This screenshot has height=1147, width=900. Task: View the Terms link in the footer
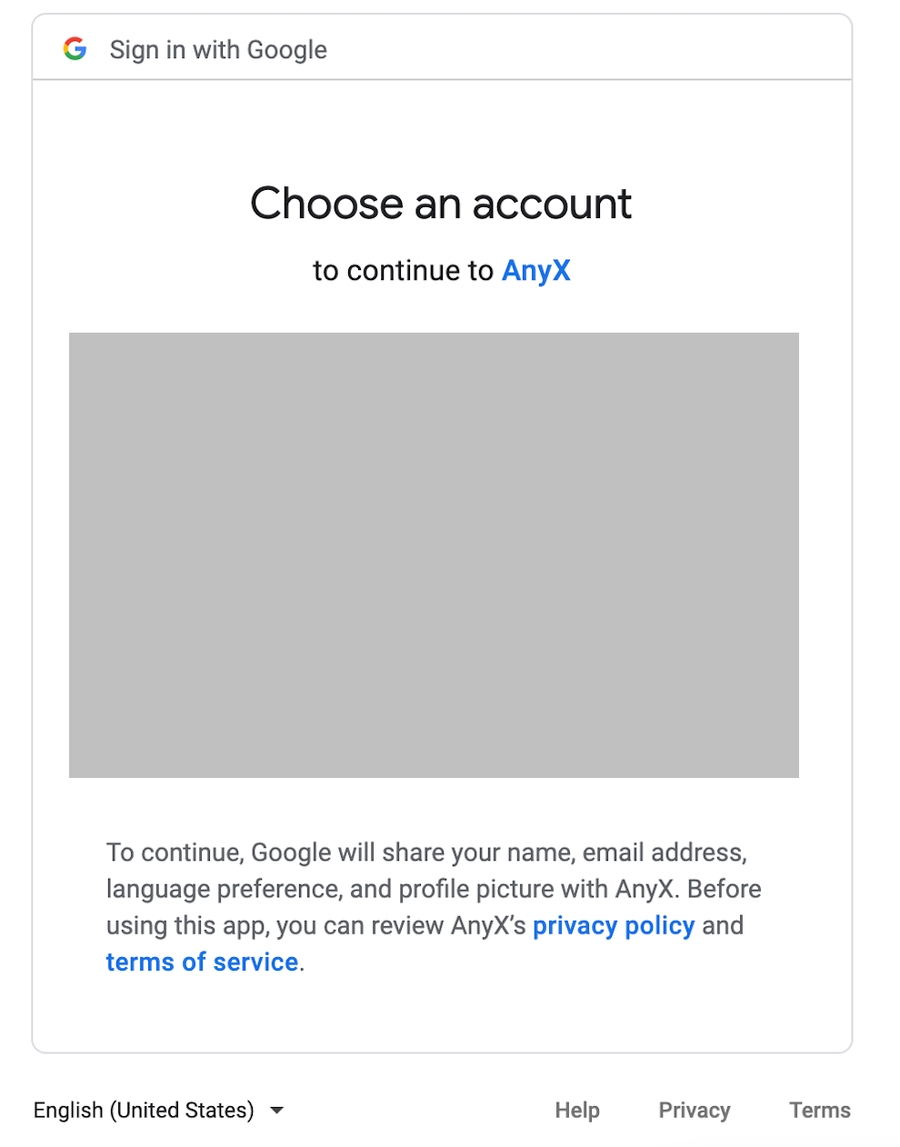pyautogui.click(x=819, y=1110)
